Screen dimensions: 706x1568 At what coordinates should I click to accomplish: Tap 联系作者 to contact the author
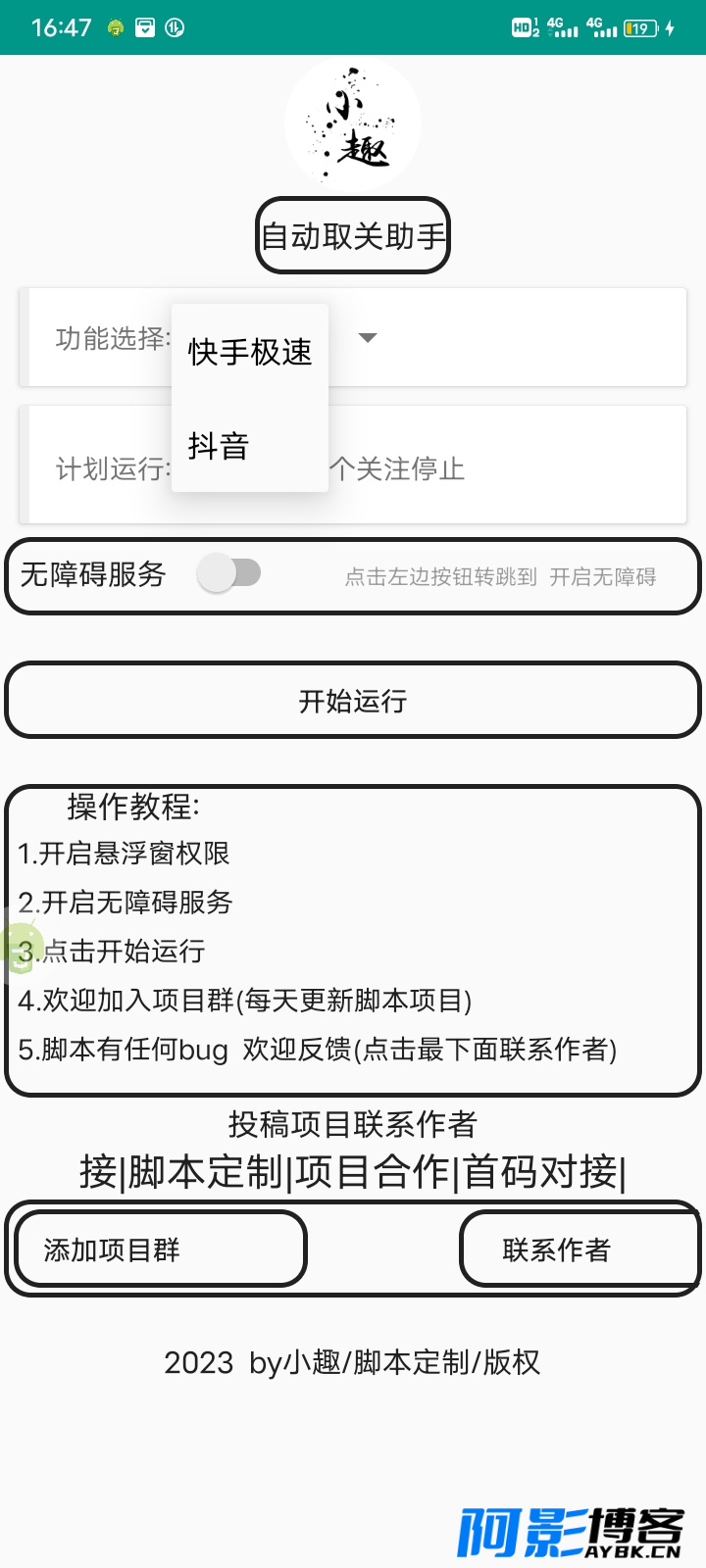point(580,1249)
